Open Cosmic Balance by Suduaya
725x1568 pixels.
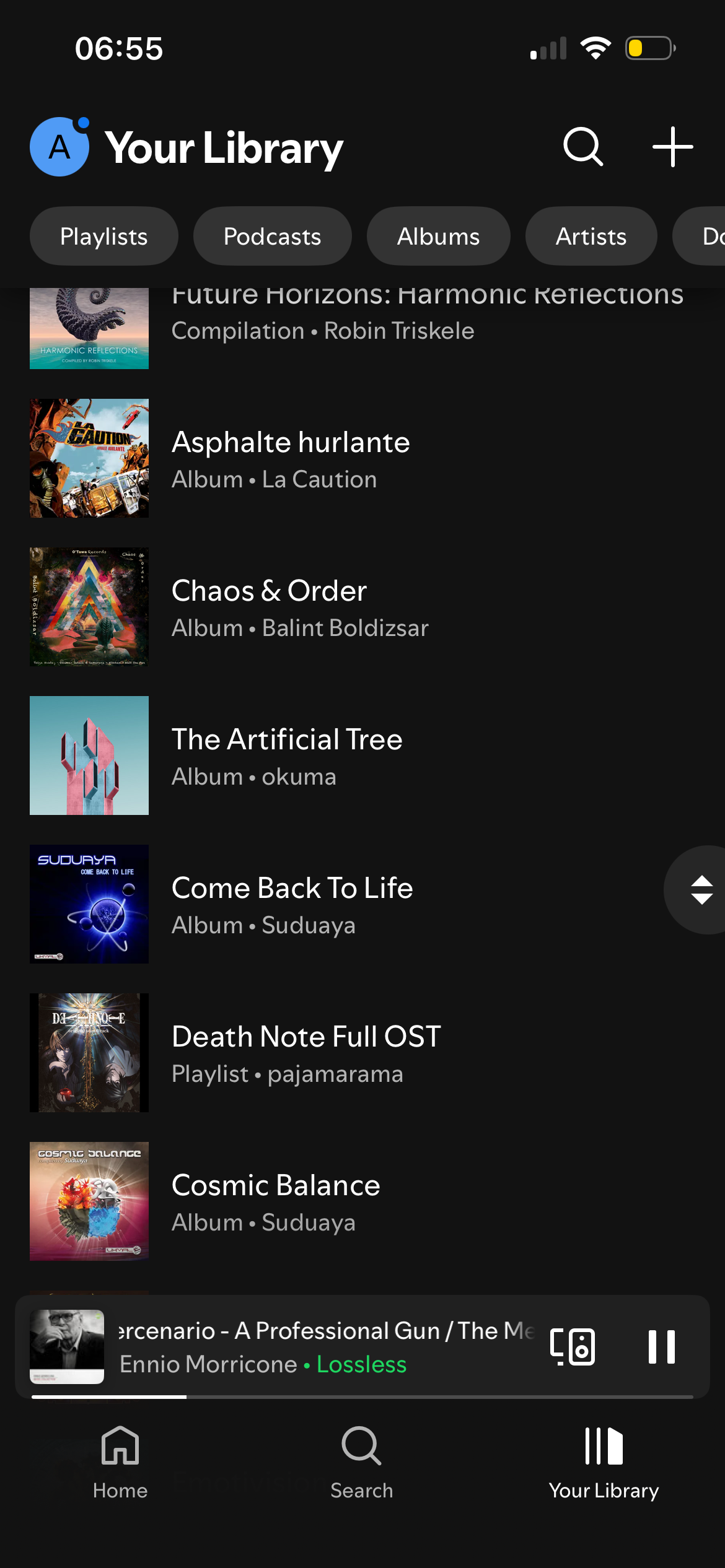276,1202
